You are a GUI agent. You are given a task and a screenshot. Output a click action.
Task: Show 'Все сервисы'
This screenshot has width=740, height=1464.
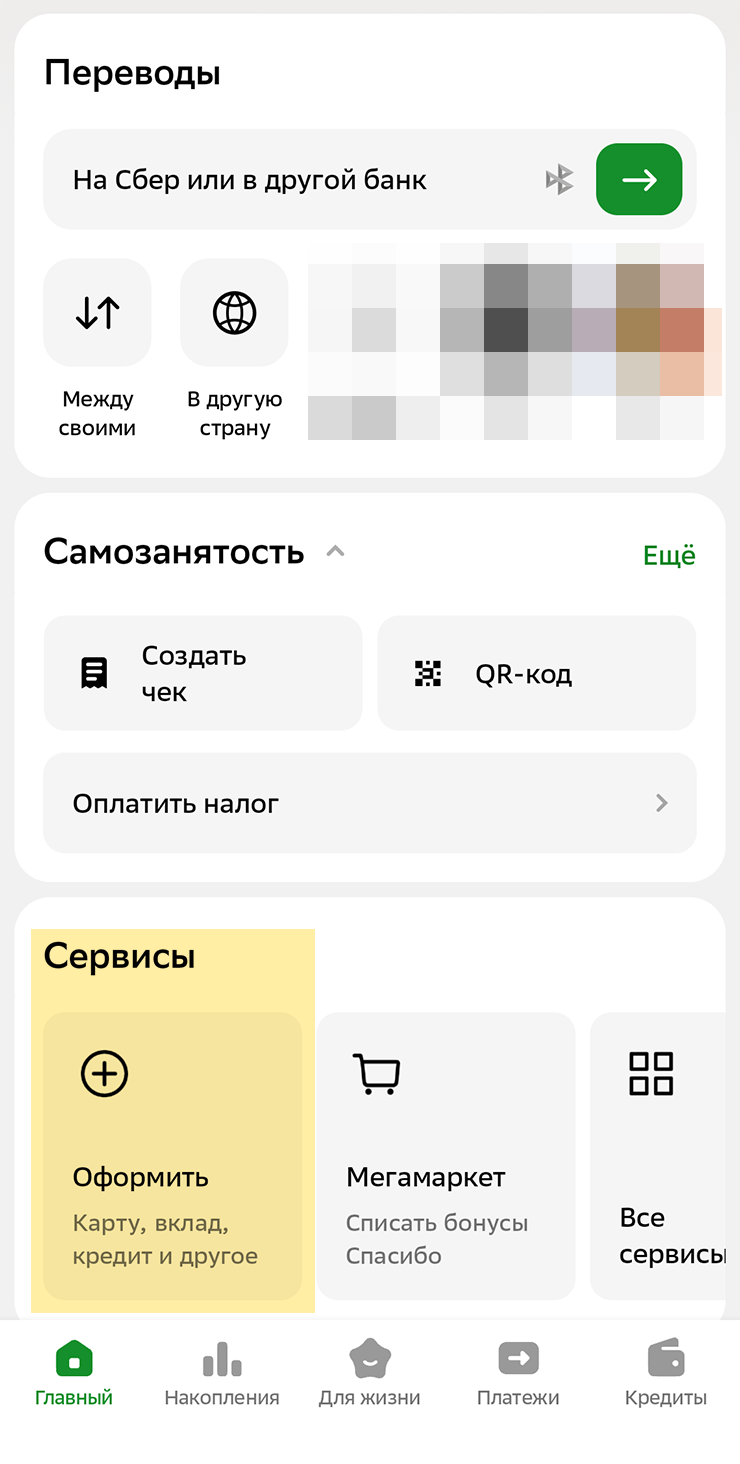pyautogui.click(x=657, y=1155)
